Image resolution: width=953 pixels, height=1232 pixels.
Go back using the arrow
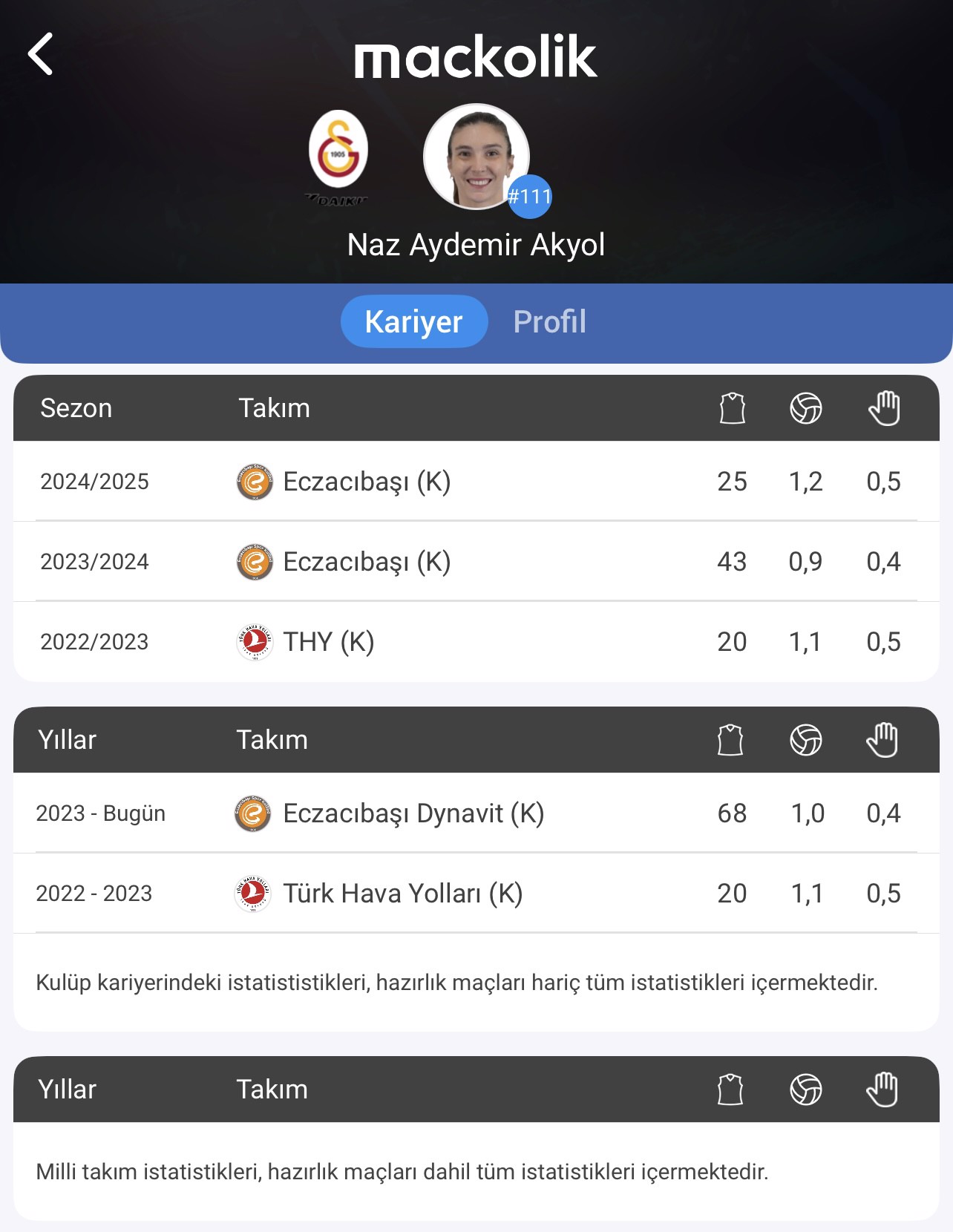click(41, 54)
